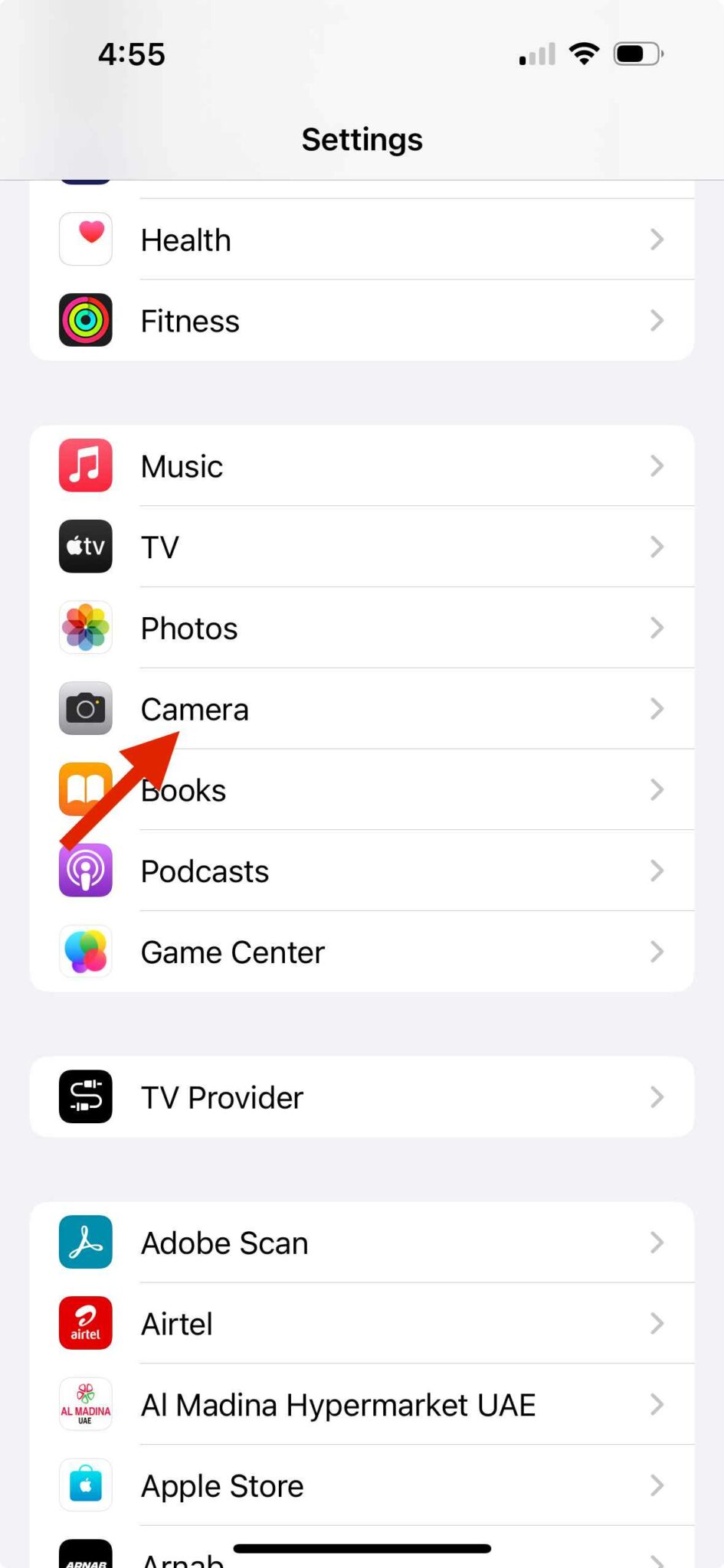
Task: Select the Game Center bubbles icon
Action: click(x=85, y=952)
